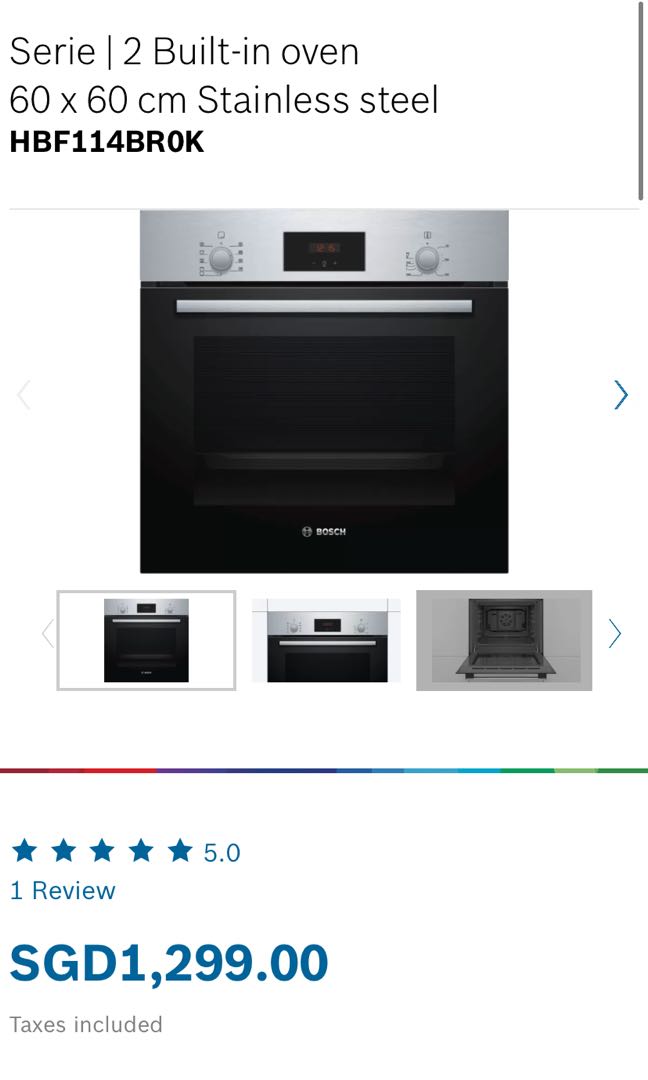Open the main oven image full view
The height and width of the screenshot is (1080, 648).
(324, 392)
